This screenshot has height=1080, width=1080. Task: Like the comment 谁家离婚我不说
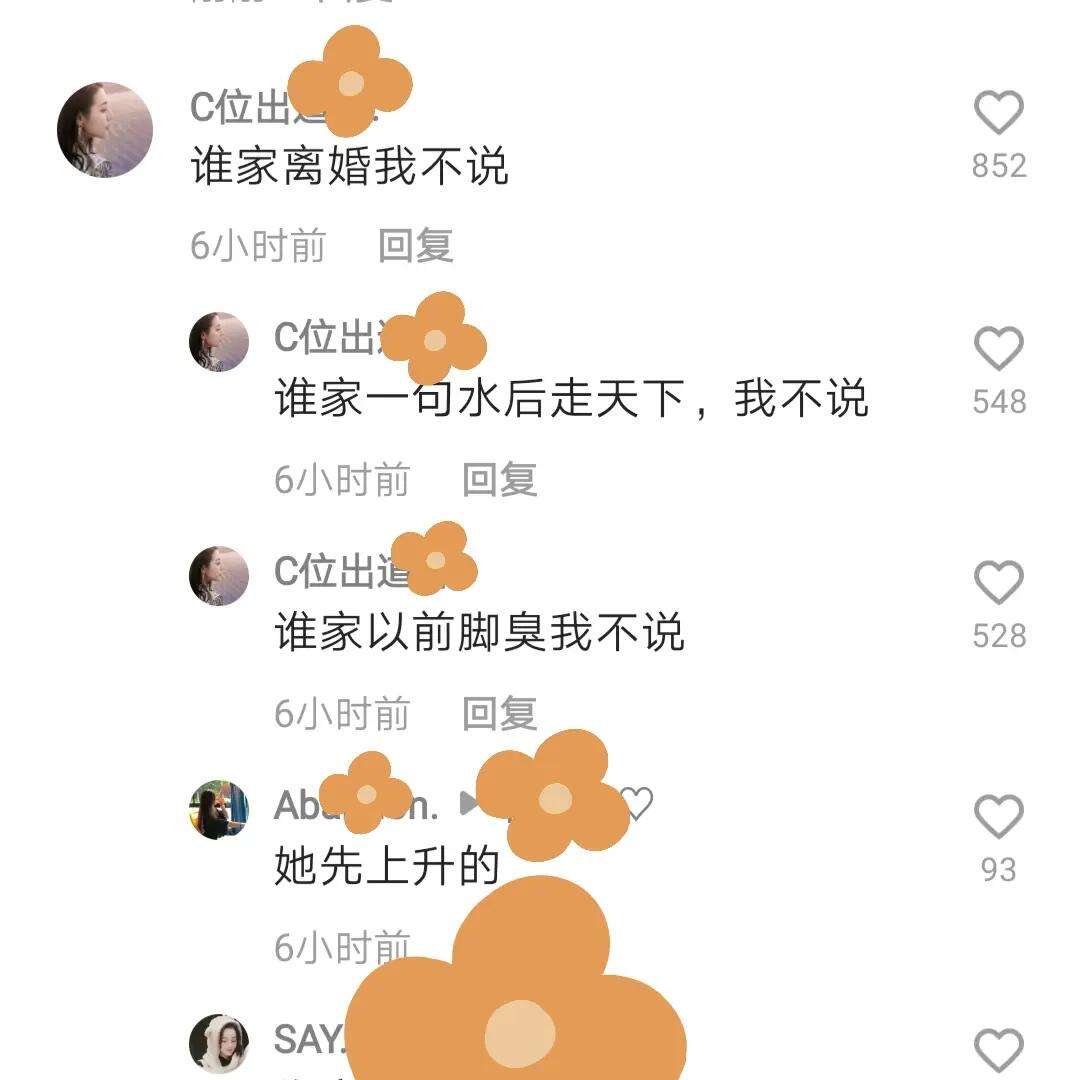999,113
